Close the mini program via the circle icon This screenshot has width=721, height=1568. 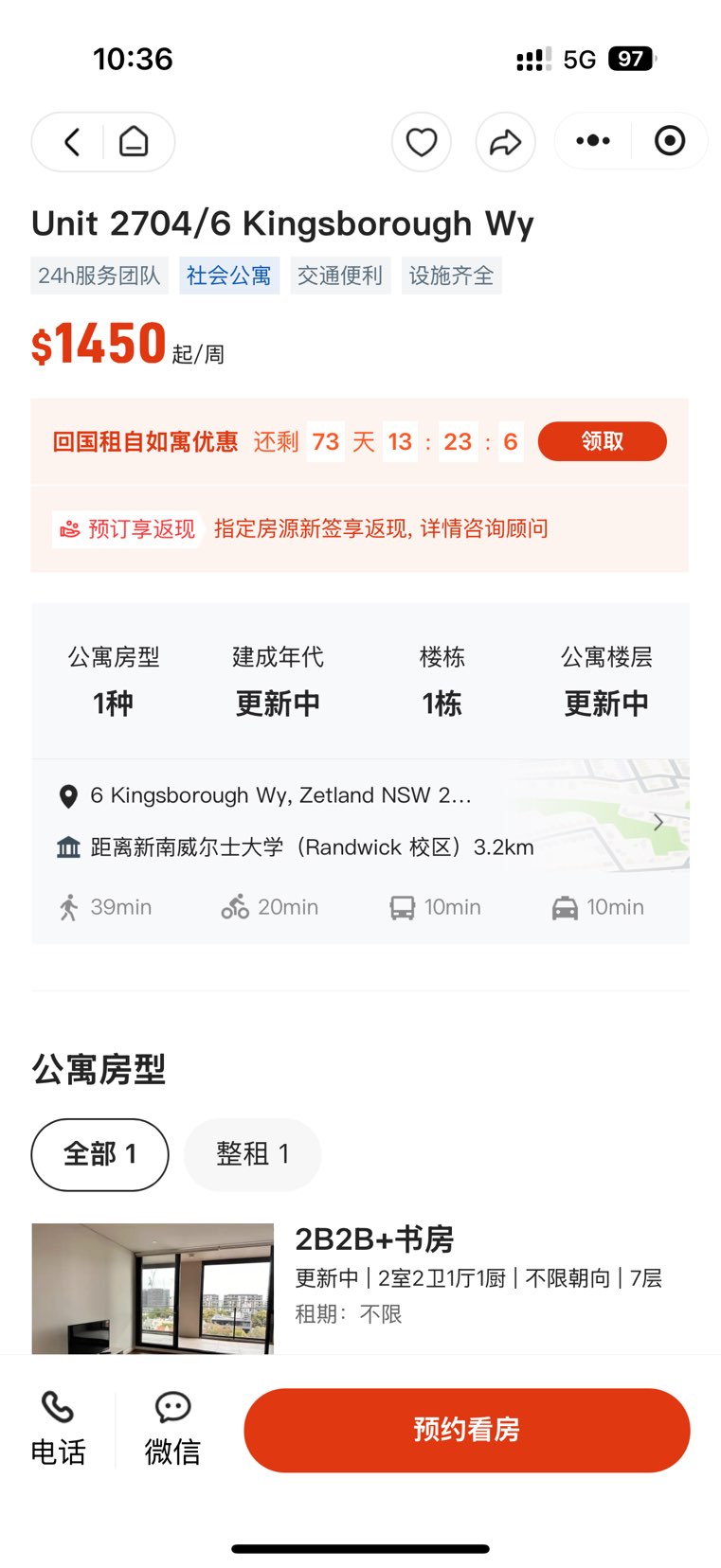point(670,141)
